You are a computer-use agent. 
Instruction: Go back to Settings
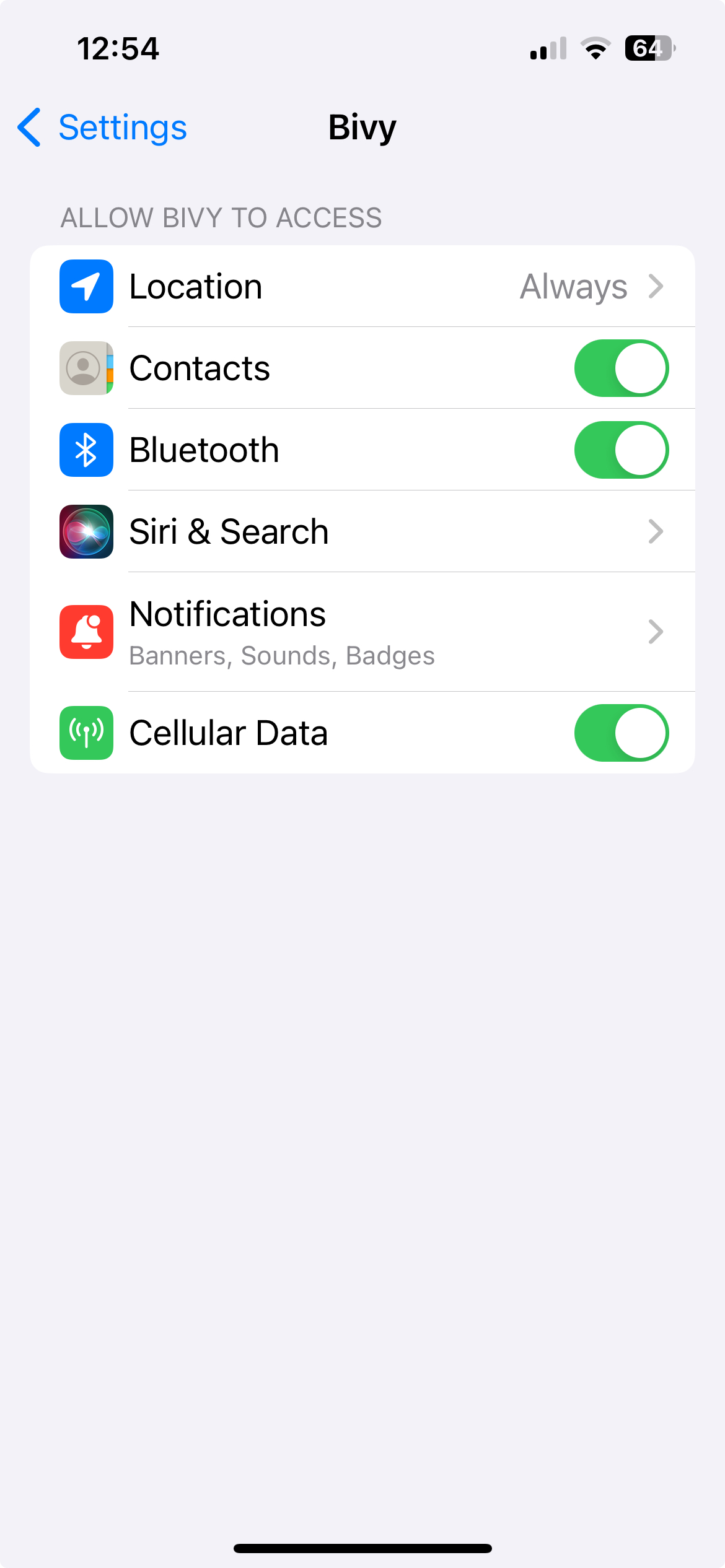[x=102, y=128]
